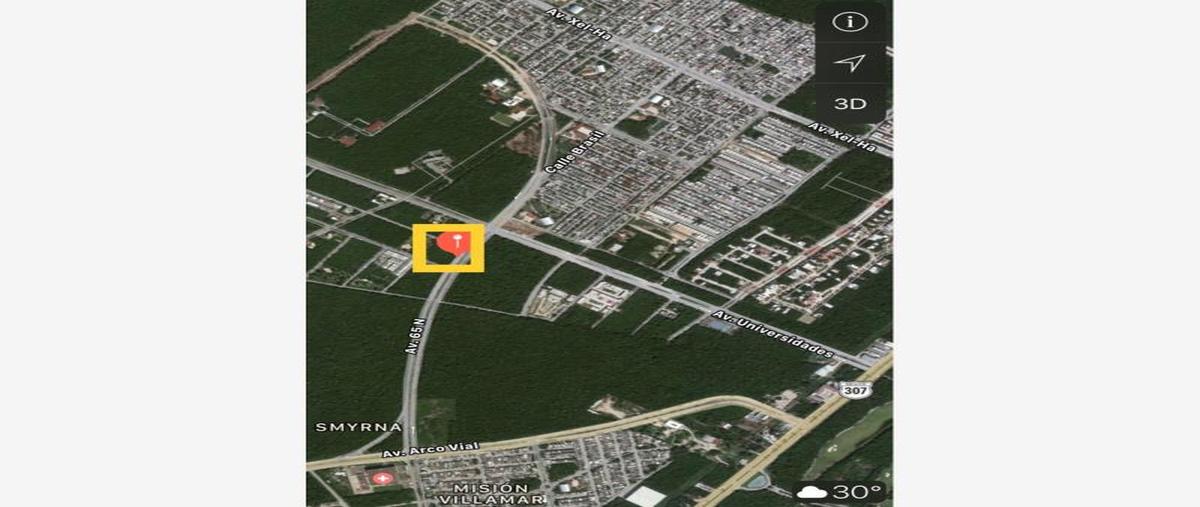Switch the map to 3D view

pyautogui.click(x=850, y=104)
